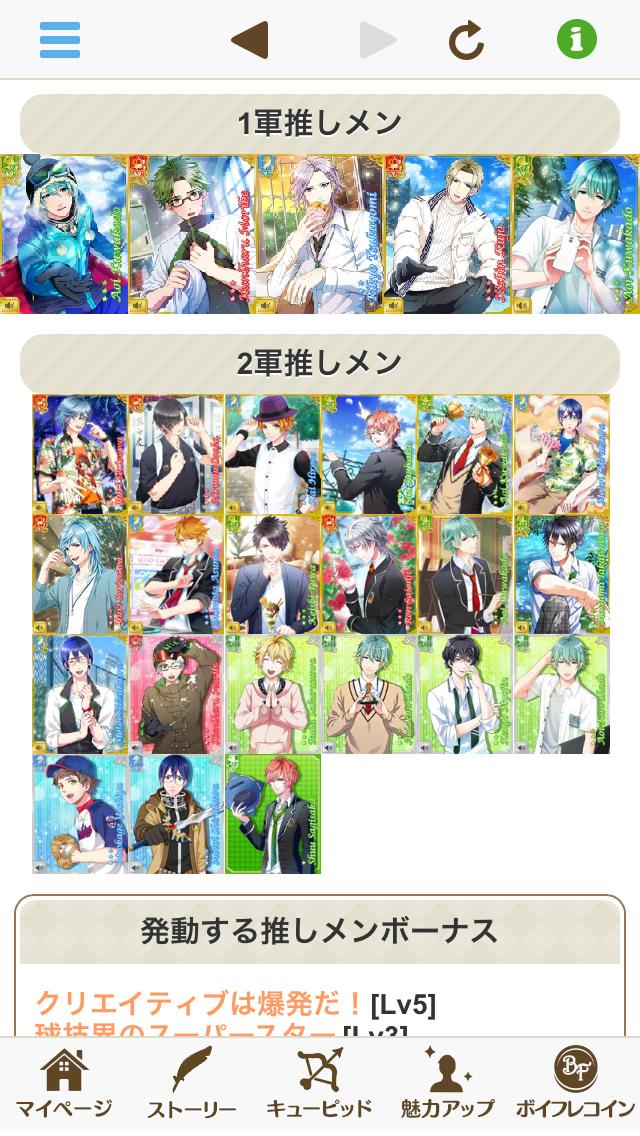
Task: Open the hamburger drawer menu
Action: click(60, 39)
